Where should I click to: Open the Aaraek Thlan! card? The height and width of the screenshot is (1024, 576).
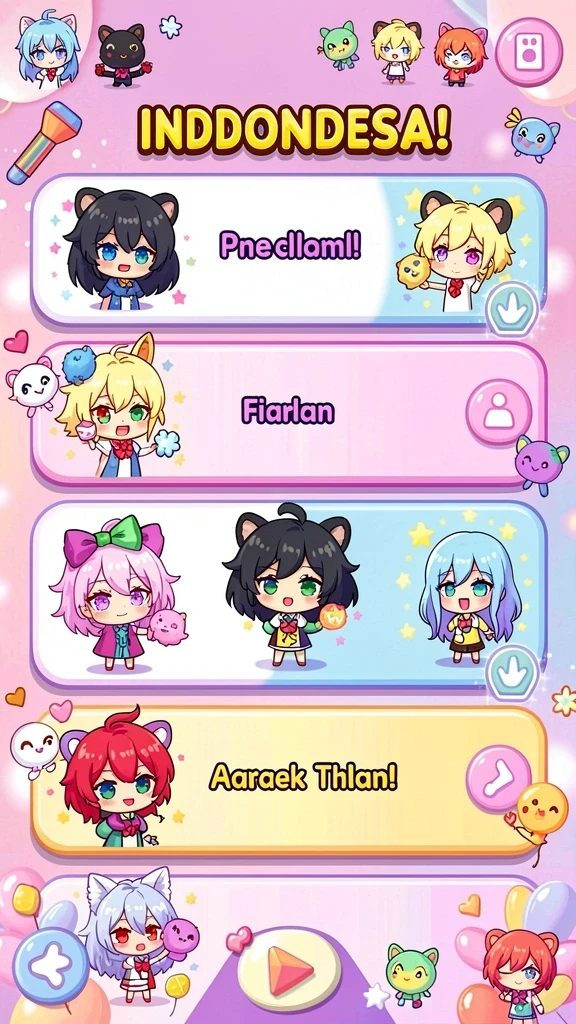coord(289,780)
